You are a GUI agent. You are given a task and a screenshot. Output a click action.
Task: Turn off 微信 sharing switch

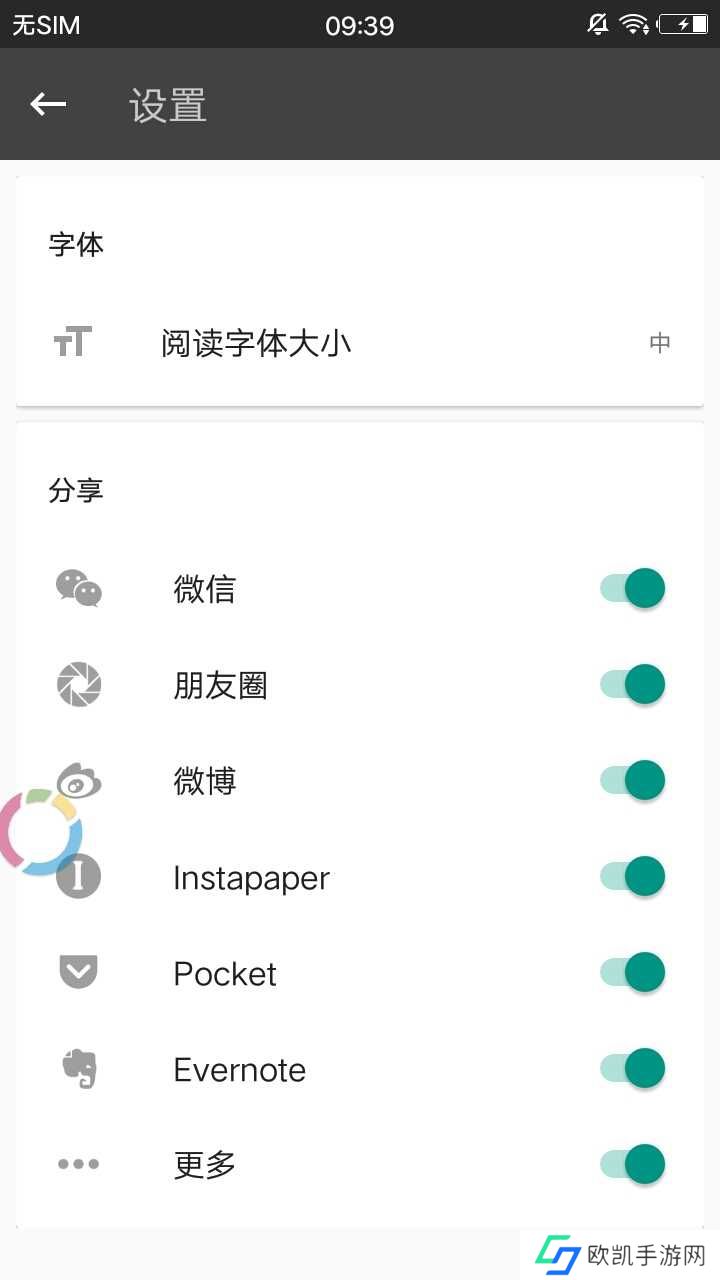click(x=633, y=588)
